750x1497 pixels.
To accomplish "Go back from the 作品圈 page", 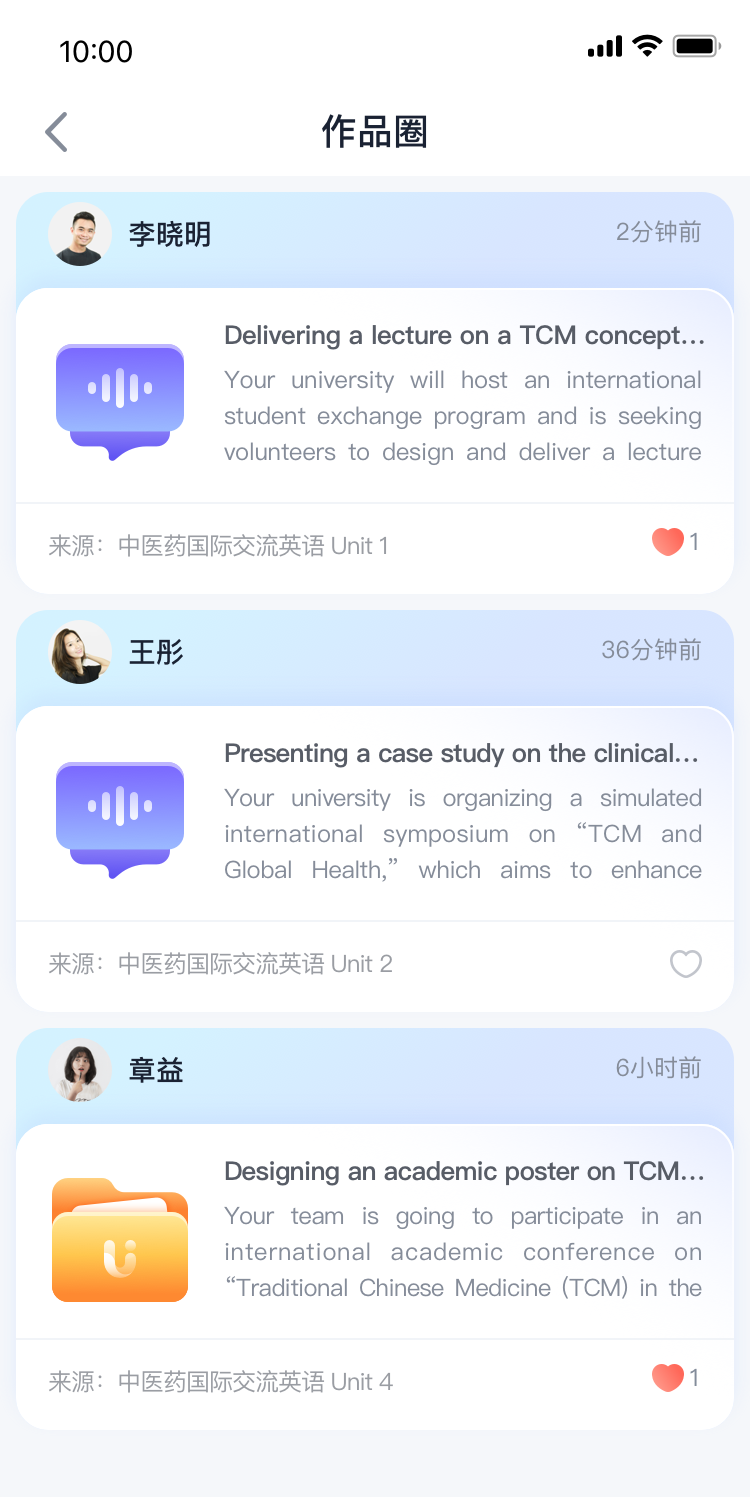I will (57, 132).
